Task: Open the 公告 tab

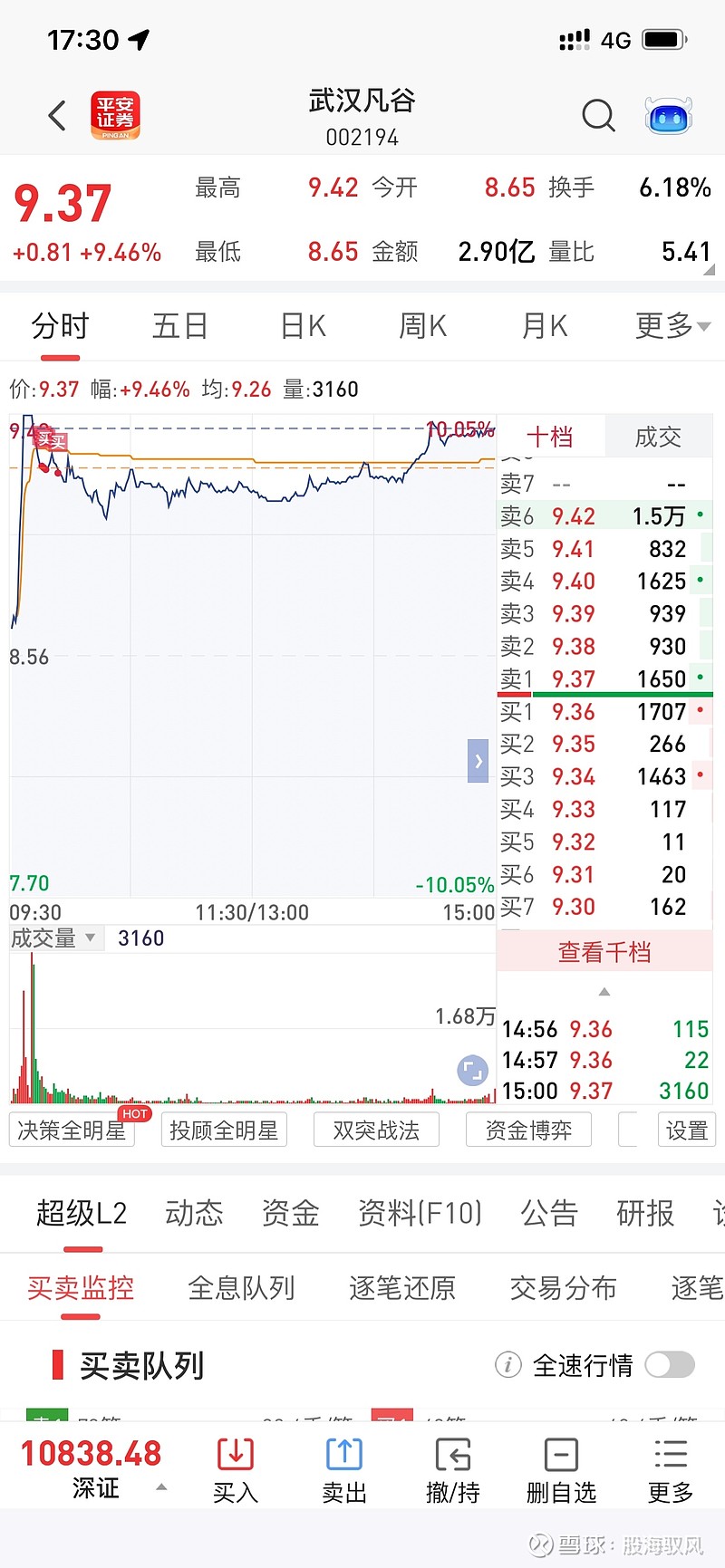Action: click(548, 1213)
